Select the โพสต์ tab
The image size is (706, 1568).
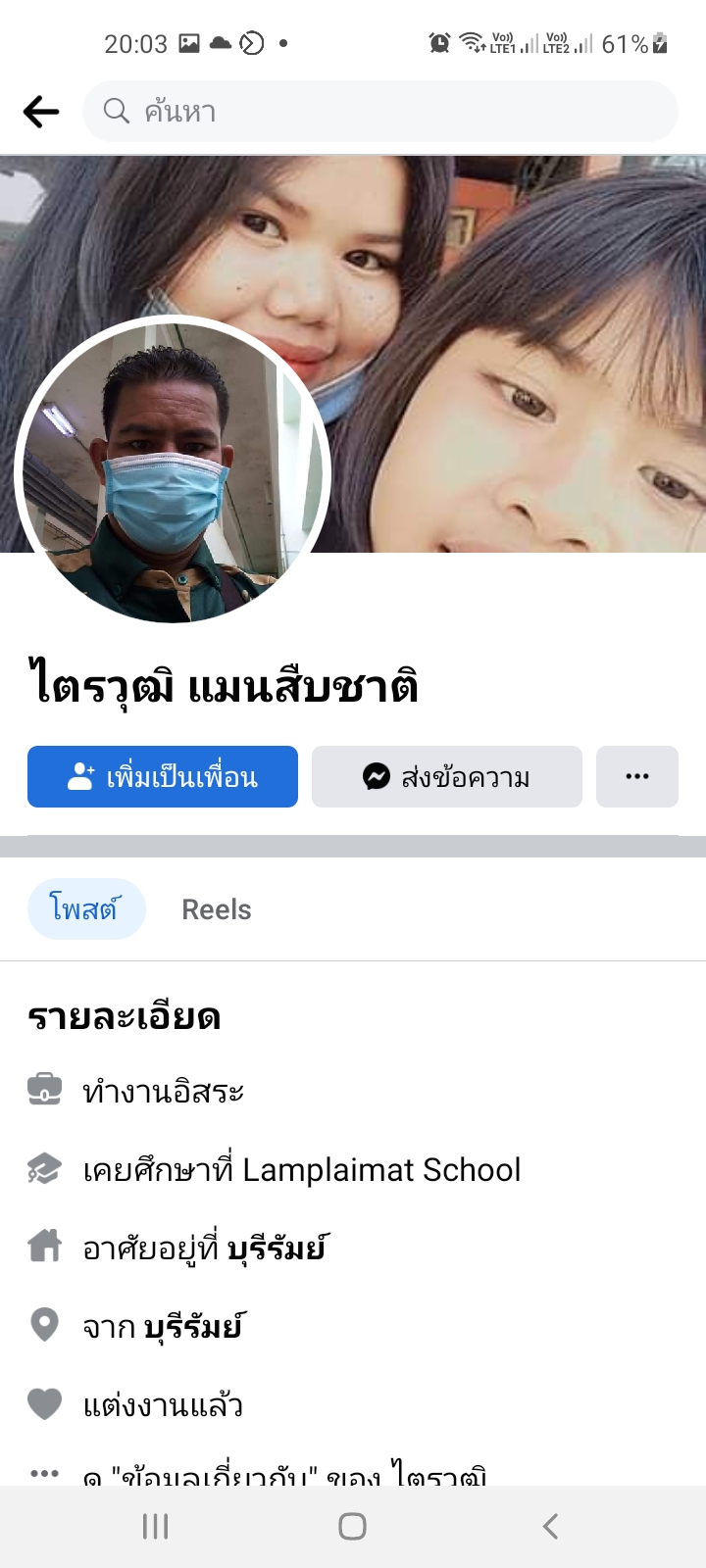86,909
